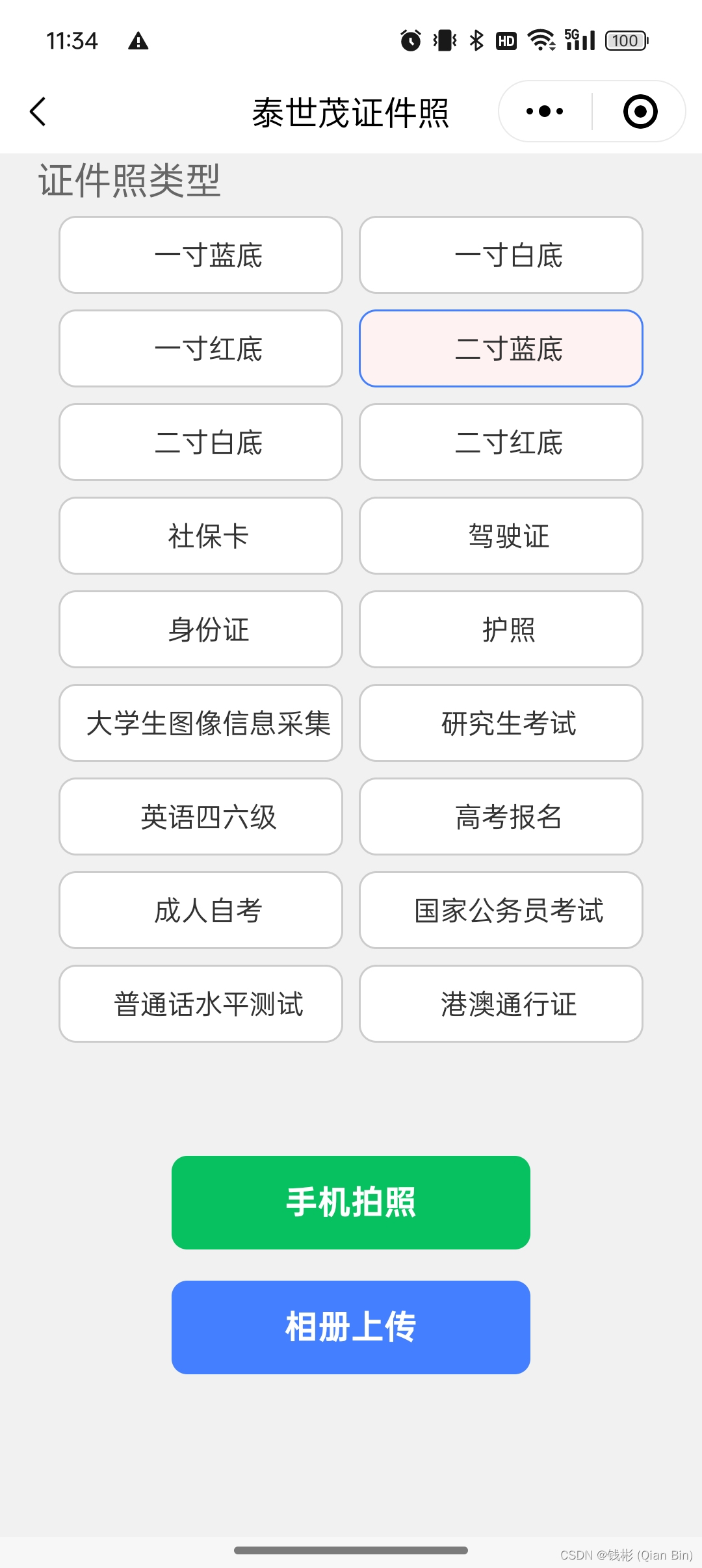
Task: Upload from album via 相册上传
Action: click(x=351, y=1327)
